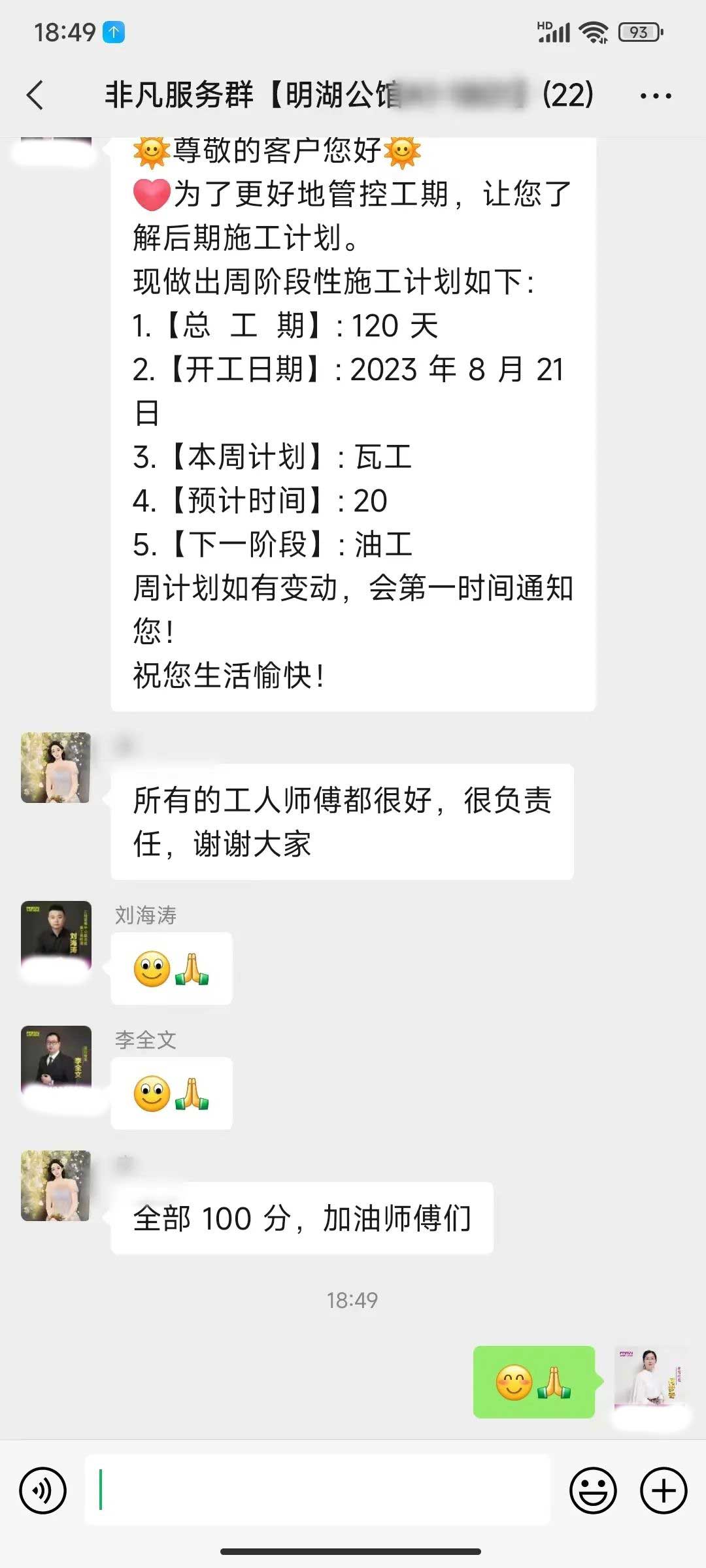The width and height of the screenshot is (706, 1568).
Task: Open the plus attachment menu
Action: click(664, 1491)
